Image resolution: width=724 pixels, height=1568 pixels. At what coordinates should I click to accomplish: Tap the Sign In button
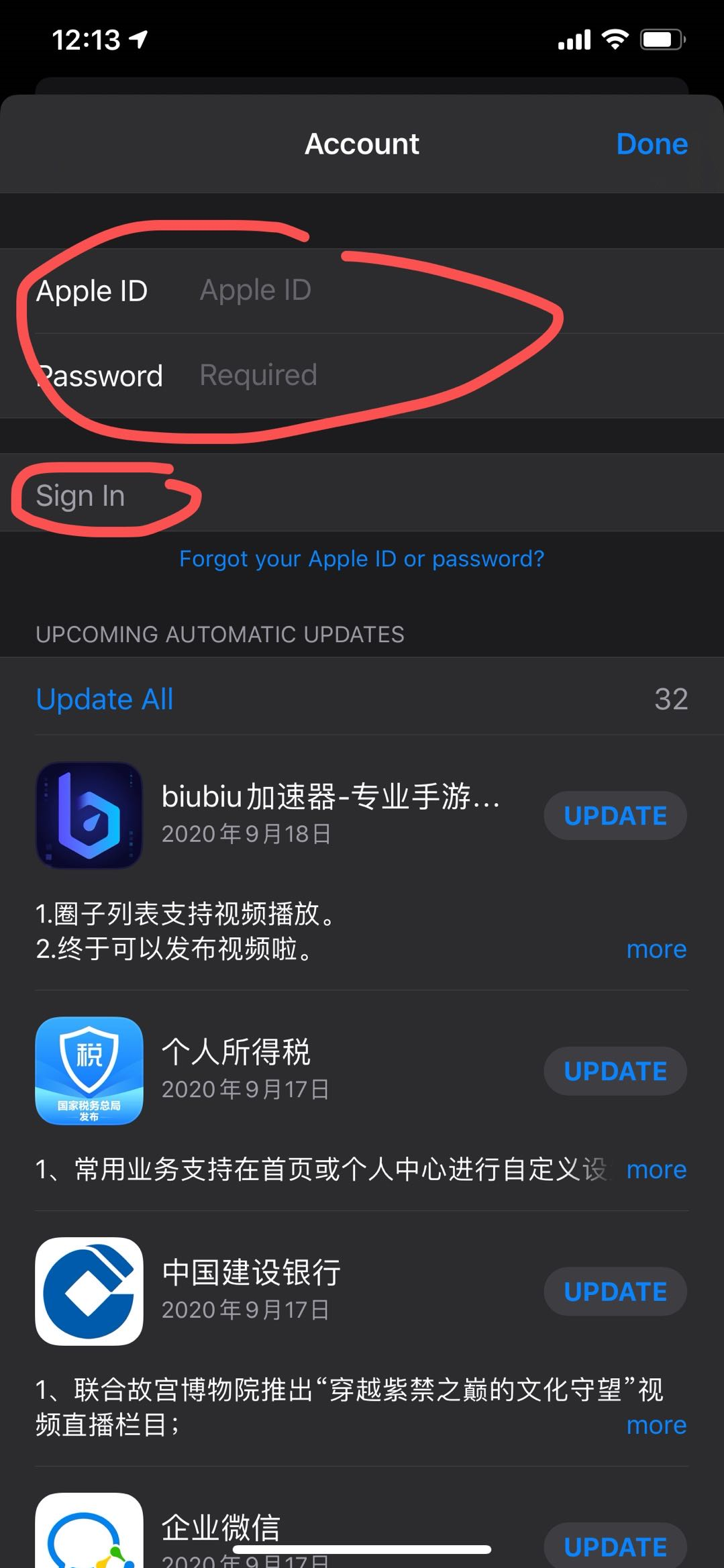[81, 496]
